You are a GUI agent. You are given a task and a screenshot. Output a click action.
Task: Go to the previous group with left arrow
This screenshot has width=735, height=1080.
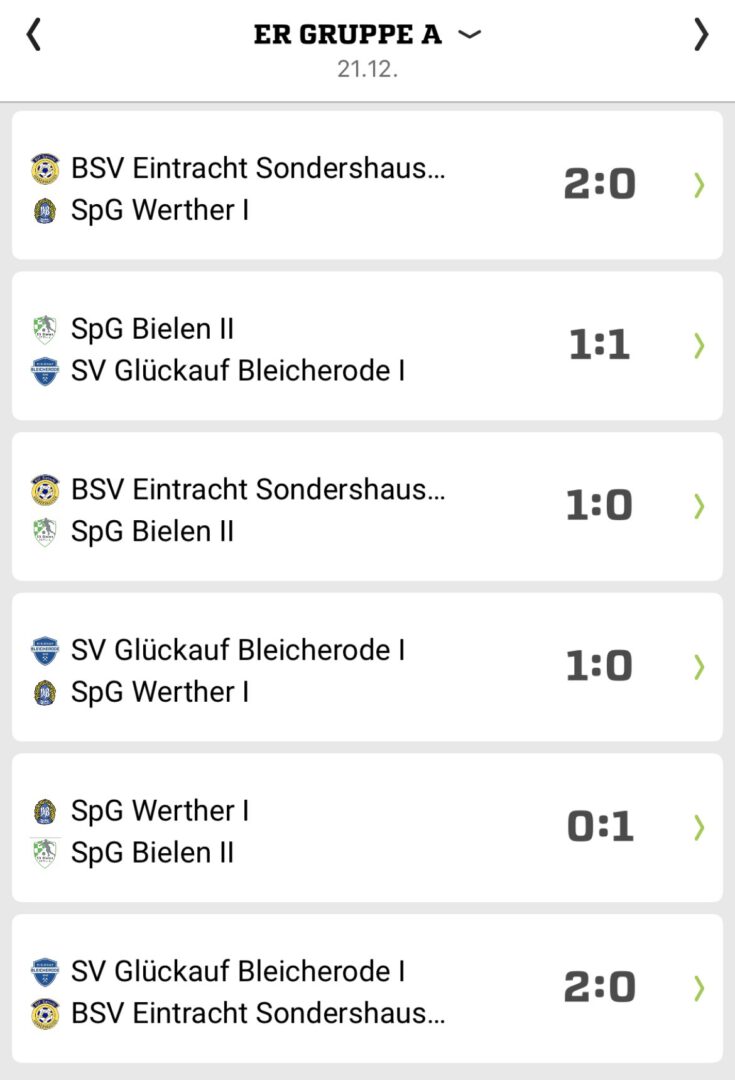(x=34, y=36)
